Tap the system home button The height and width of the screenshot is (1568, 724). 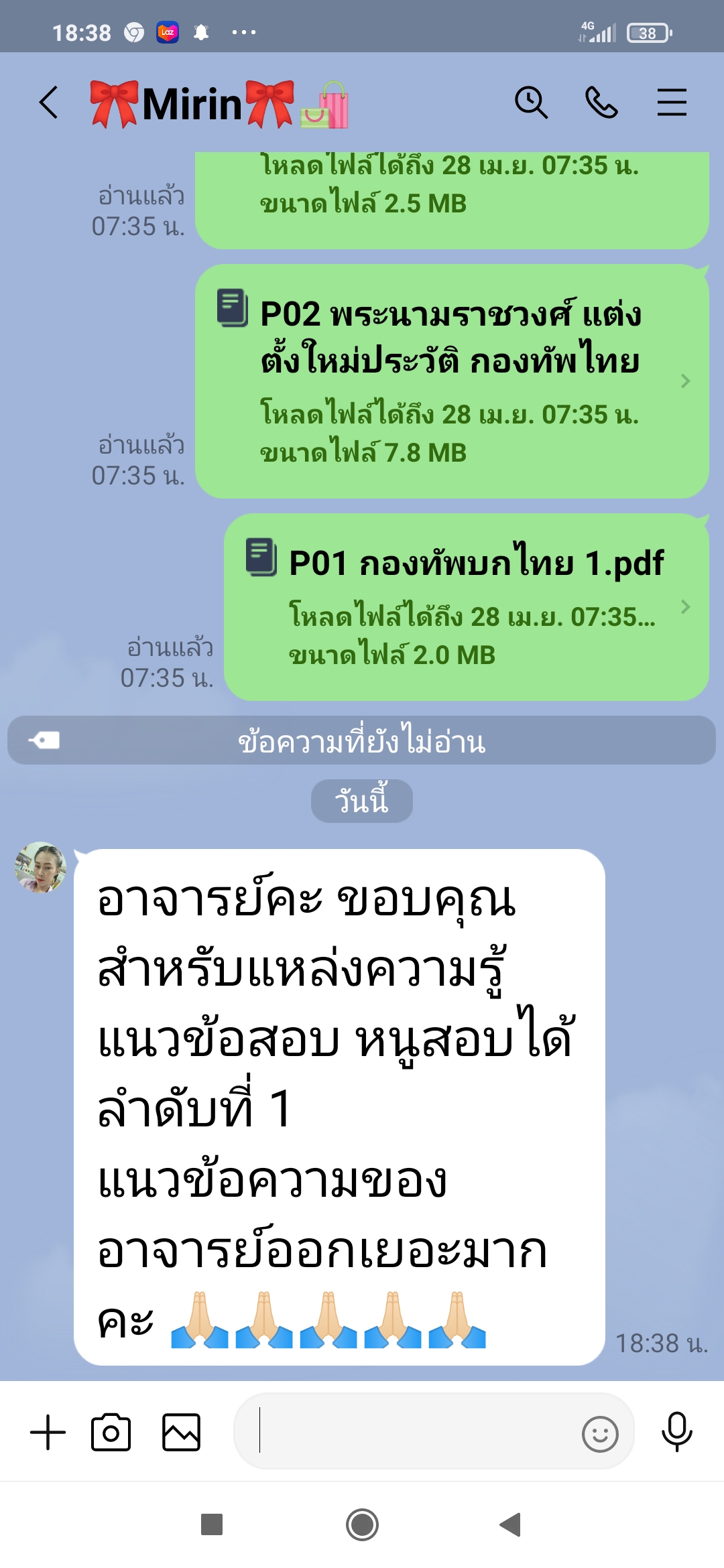[362, 1525]
